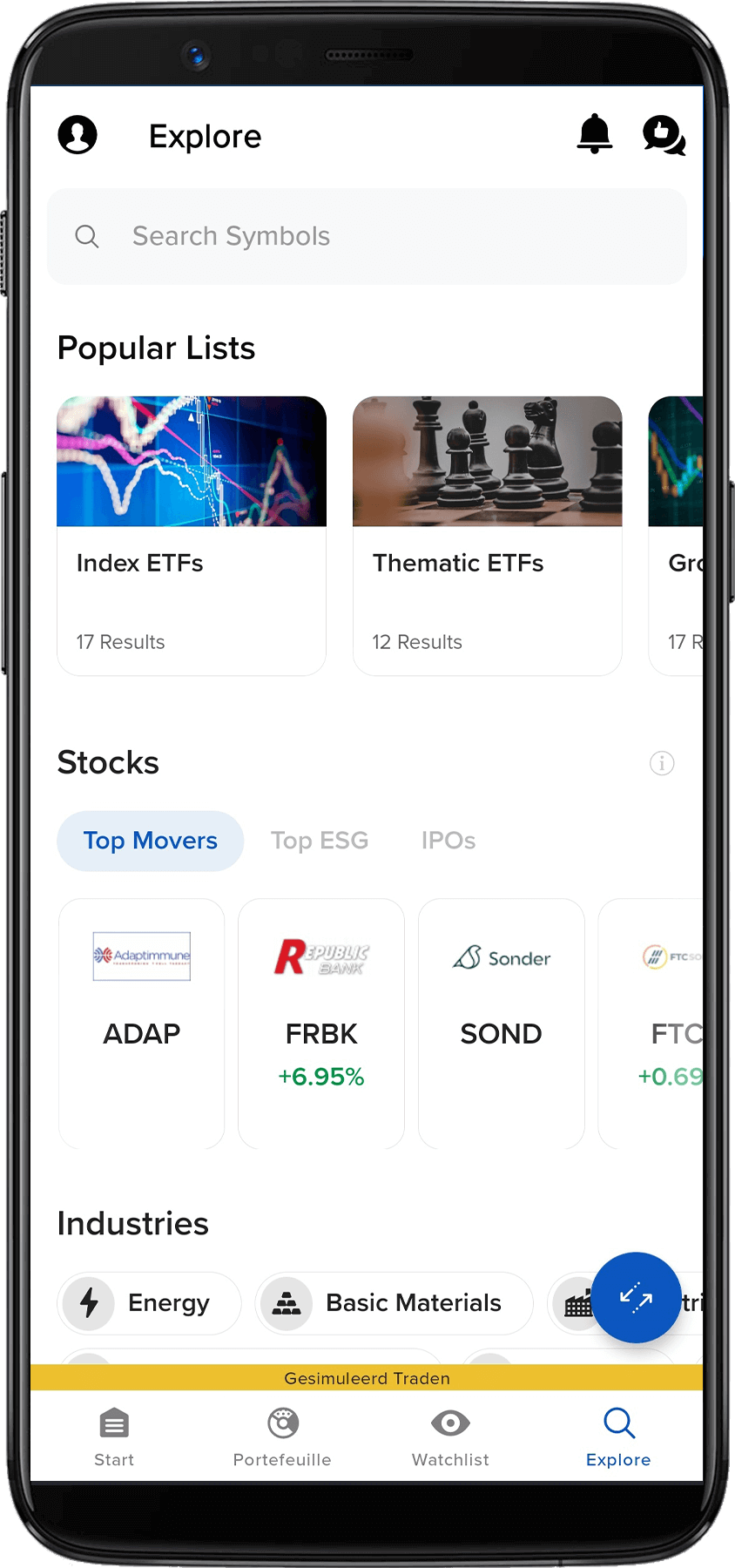735x1568 pixels.
Task: Tap the Gesimuleerd Traden banner
Action: point(367,1378)
